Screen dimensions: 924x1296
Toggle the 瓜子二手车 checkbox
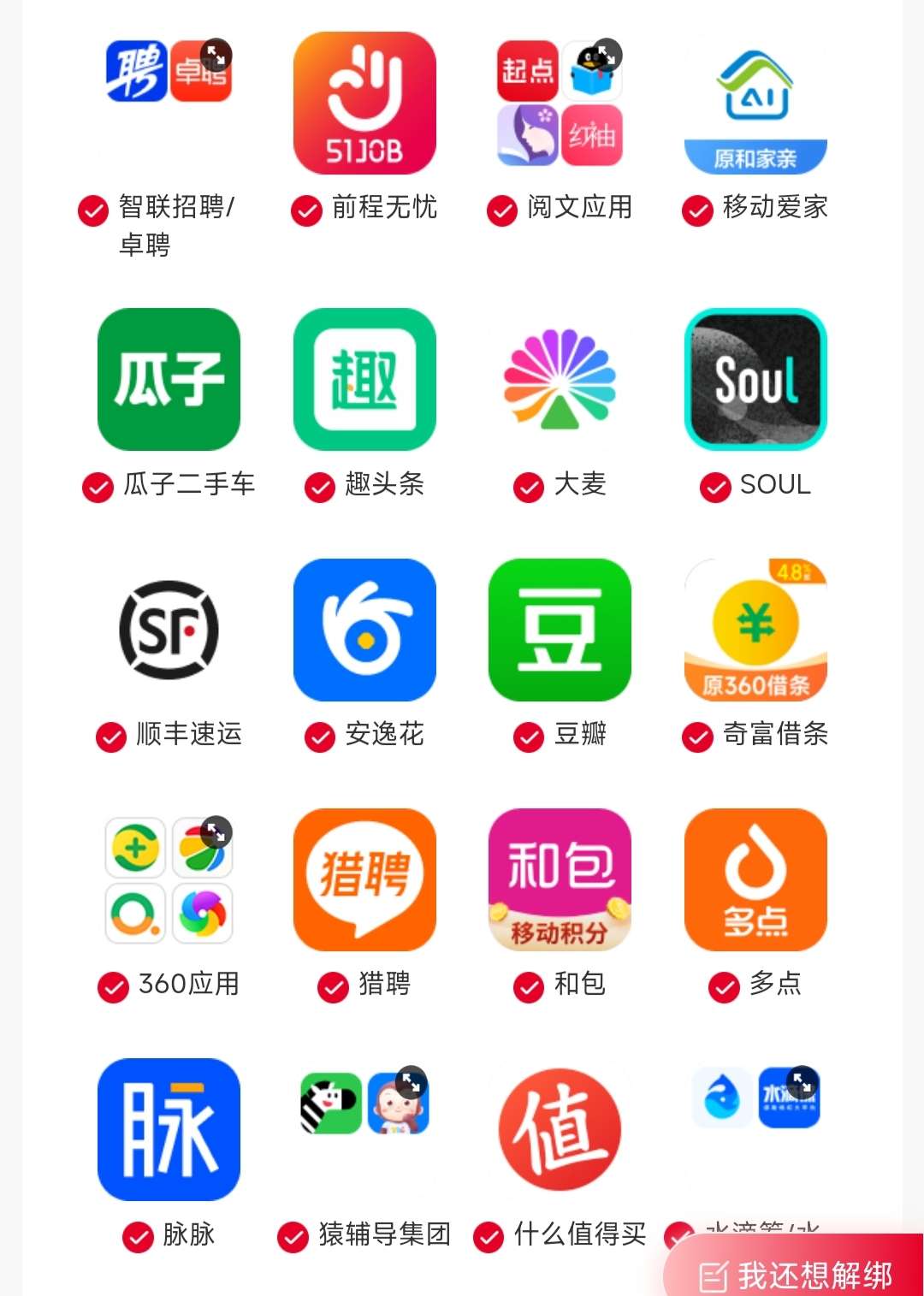tap(98, 488)
